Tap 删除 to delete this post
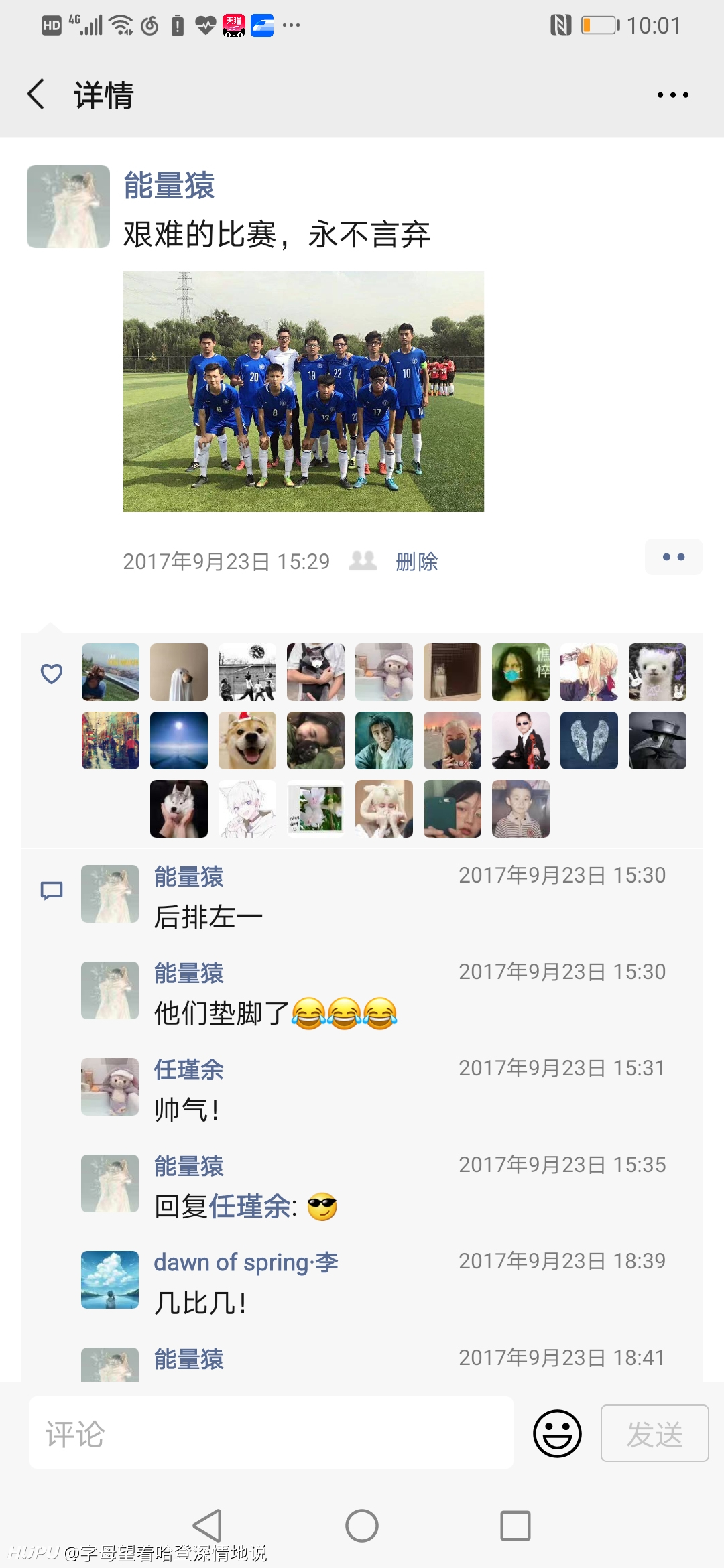 click(x=416, y=562)
